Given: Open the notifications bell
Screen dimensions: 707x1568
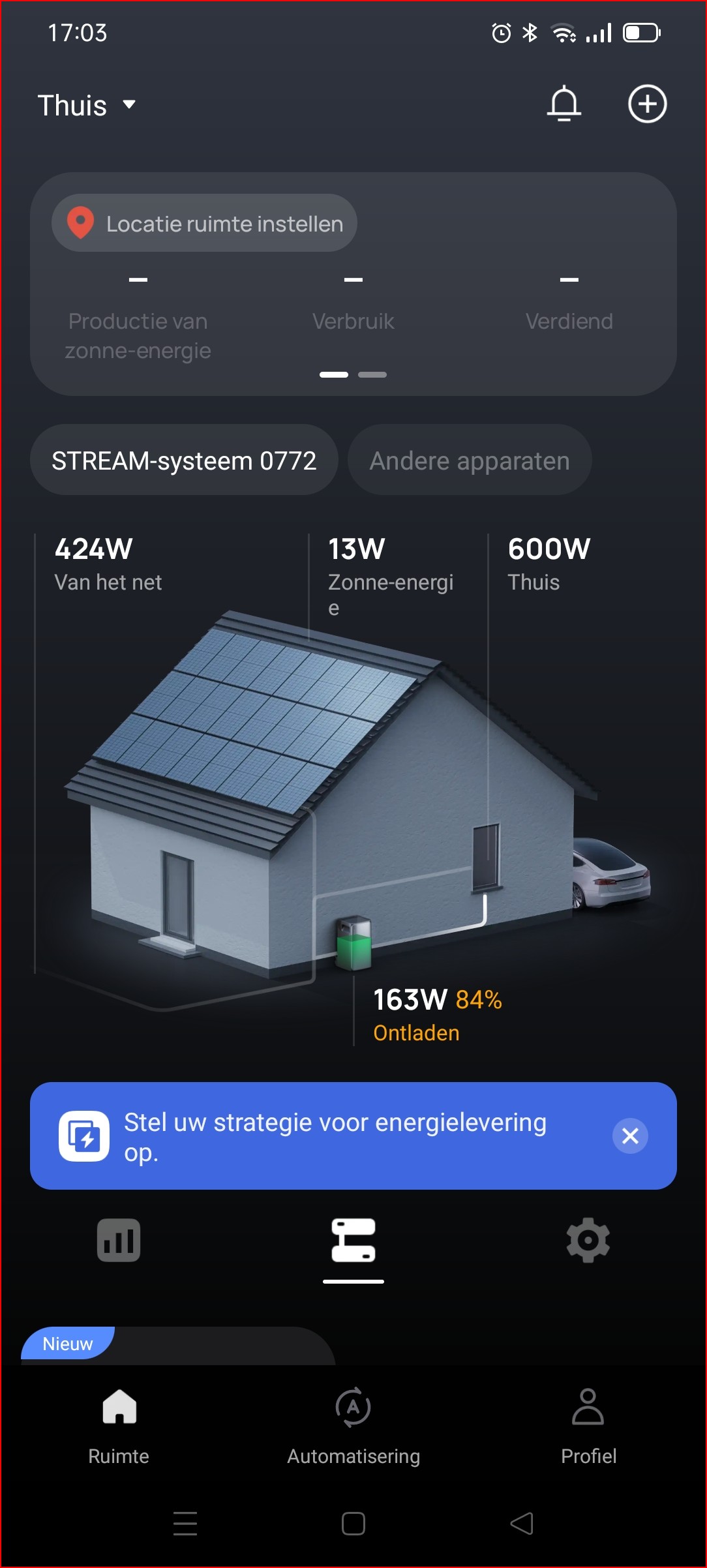Looking at the screenshot, I should pyautogui.click(x=564, y=104).
